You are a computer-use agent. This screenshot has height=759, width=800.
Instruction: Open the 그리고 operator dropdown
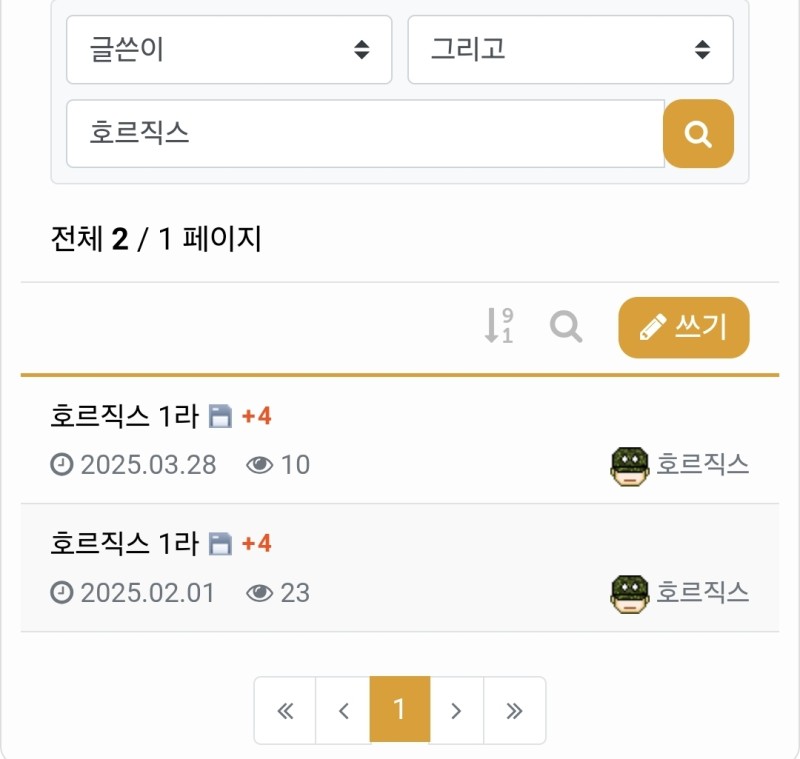pos(570,50)
